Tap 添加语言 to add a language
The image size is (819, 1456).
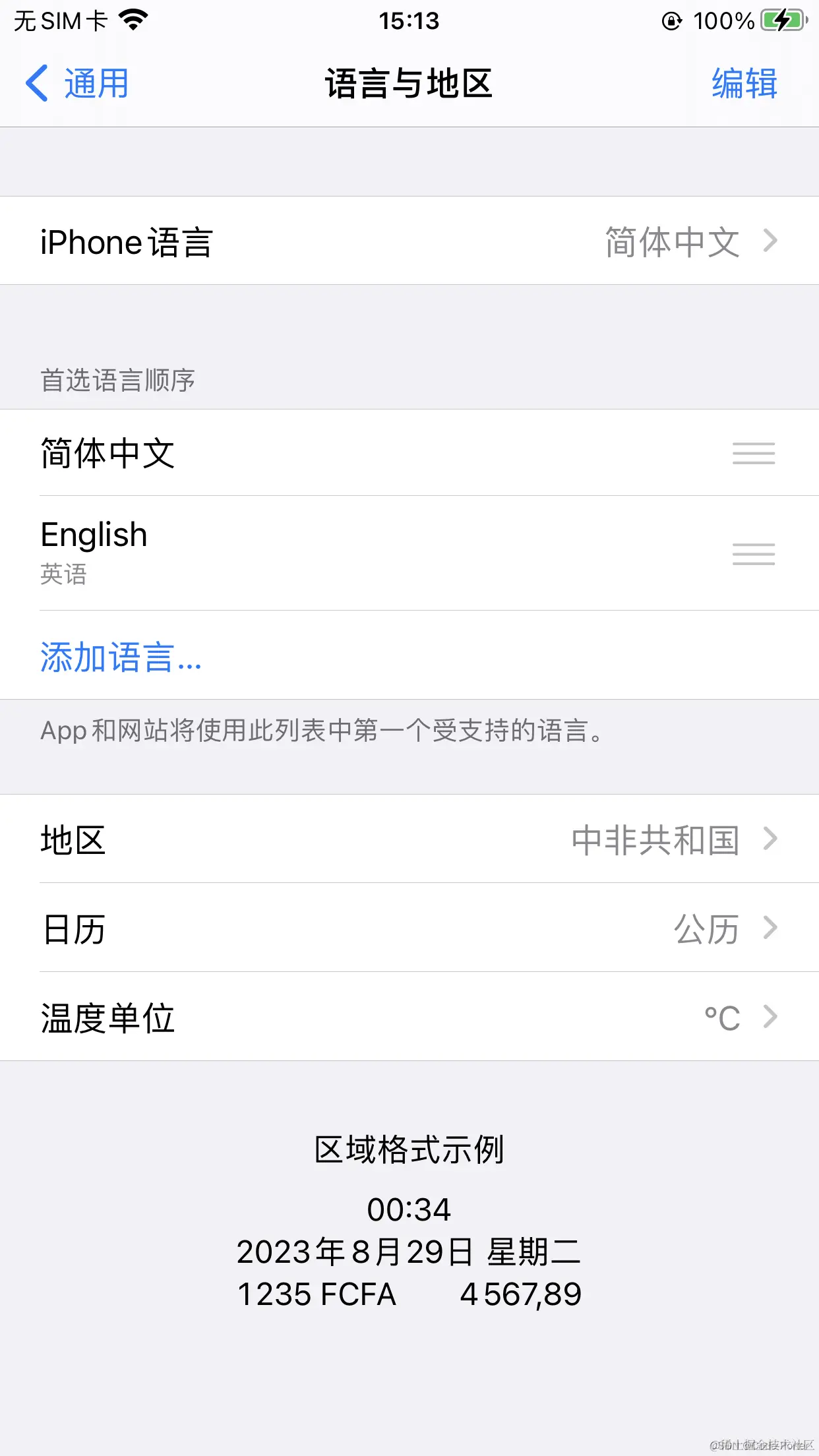121,657
